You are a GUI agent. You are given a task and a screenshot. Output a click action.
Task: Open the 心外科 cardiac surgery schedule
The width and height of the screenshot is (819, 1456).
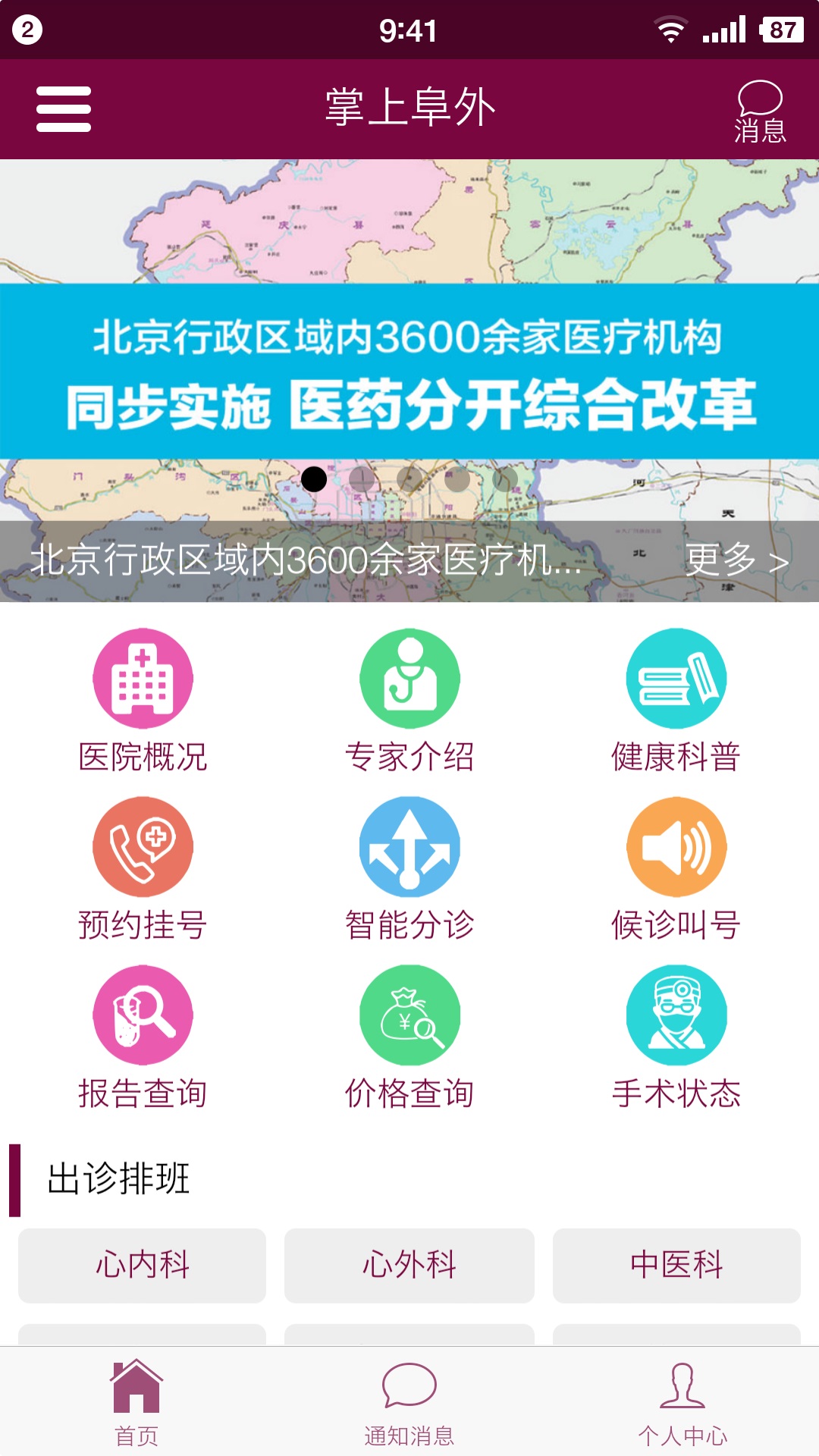[x=409, y=1265]
